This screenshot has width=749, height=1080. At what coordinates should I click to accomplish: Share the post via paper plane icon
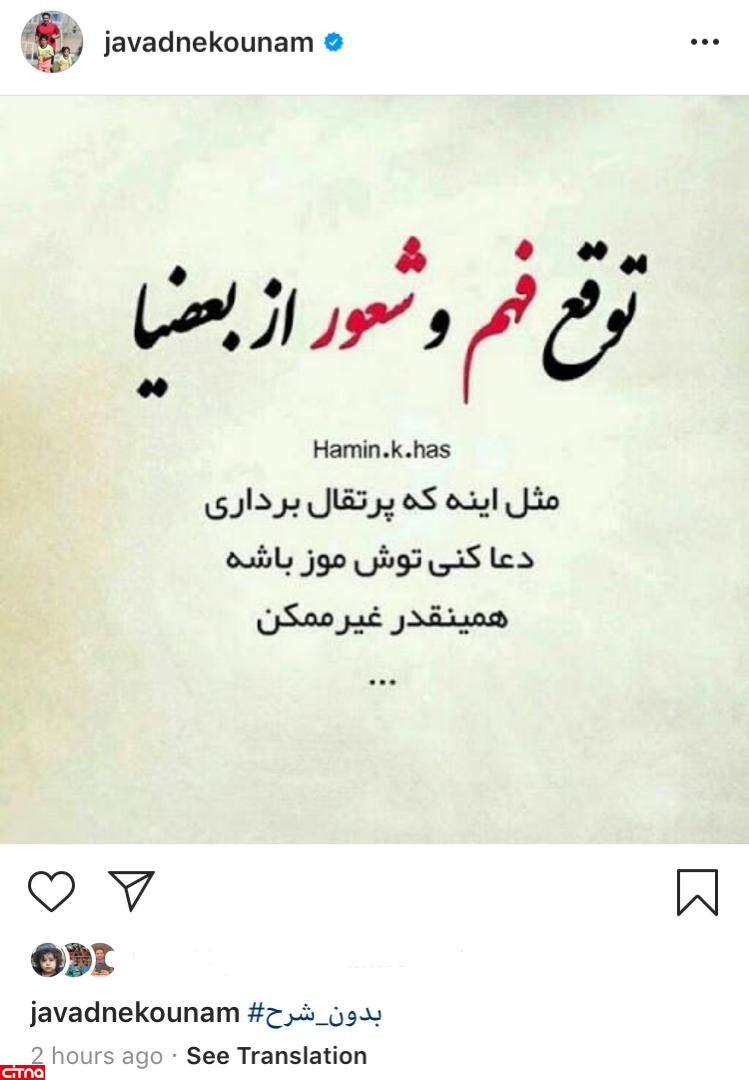click(x=131, y=890)
